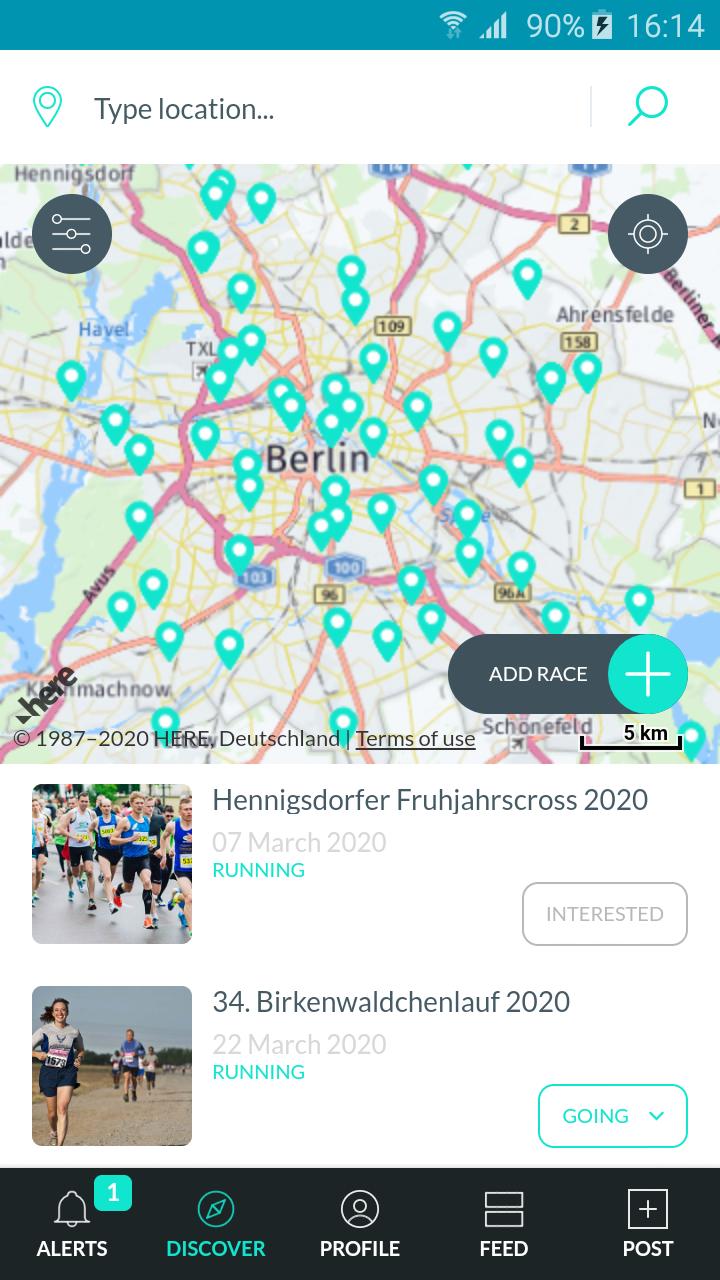Select the Discover compass icon
720x1280 pixels.
pos(215,1208)
